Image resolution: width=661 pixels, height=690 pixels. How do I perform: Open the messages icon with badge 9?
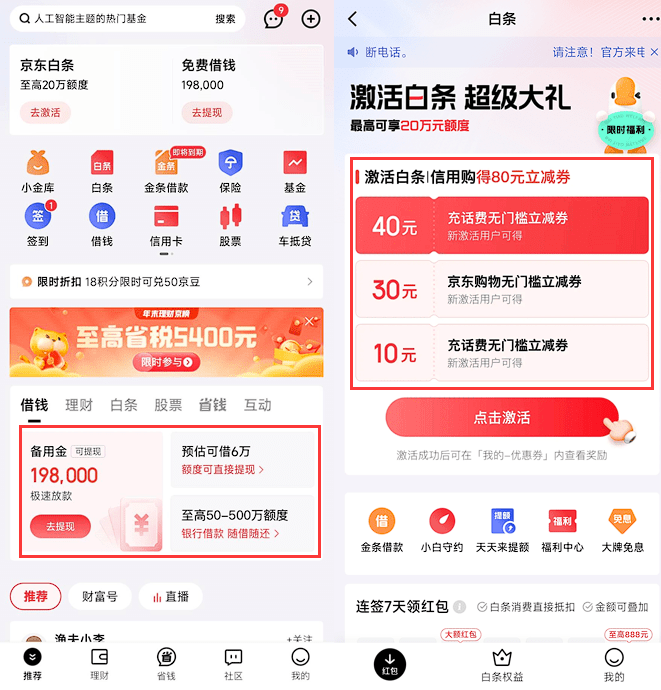click(273, 19)
